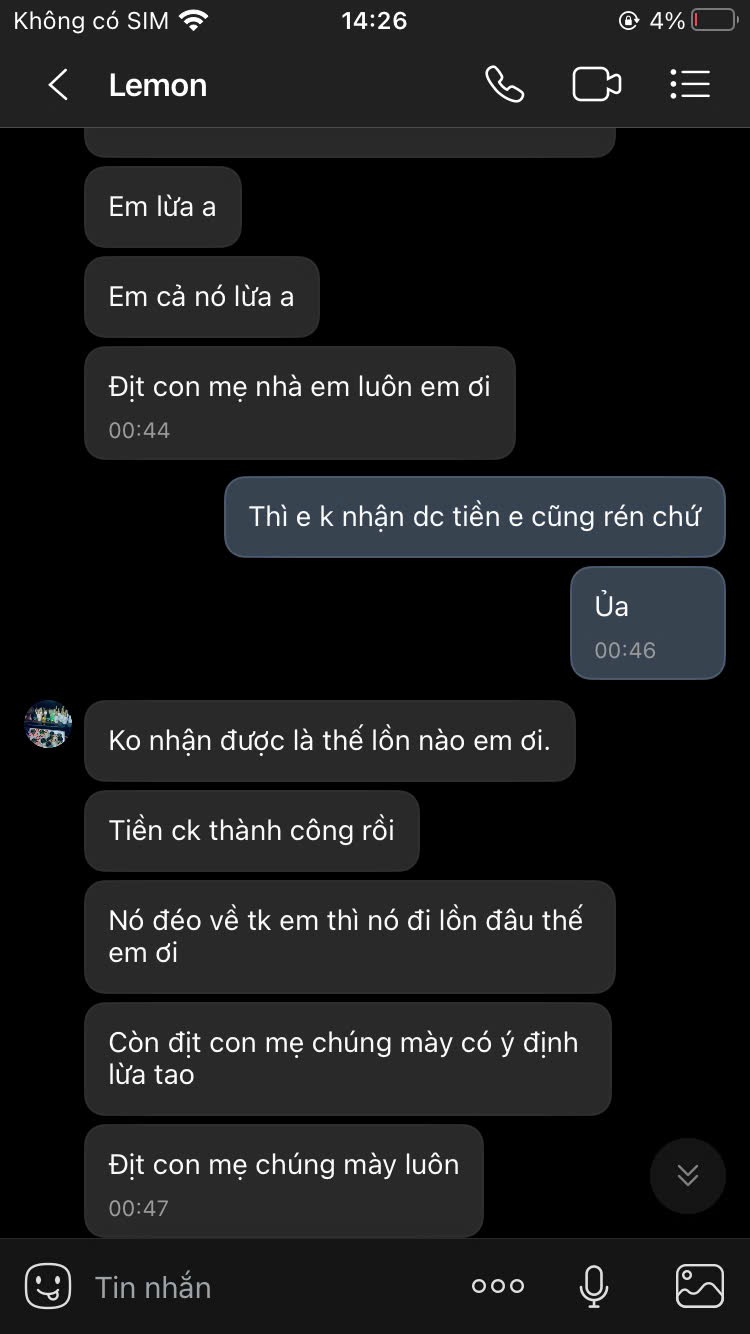Start a voice call with Lemon
Image resolution: width=750 pixels, height=1334 pixels.
pyautogui.click(x=504, y=85)
